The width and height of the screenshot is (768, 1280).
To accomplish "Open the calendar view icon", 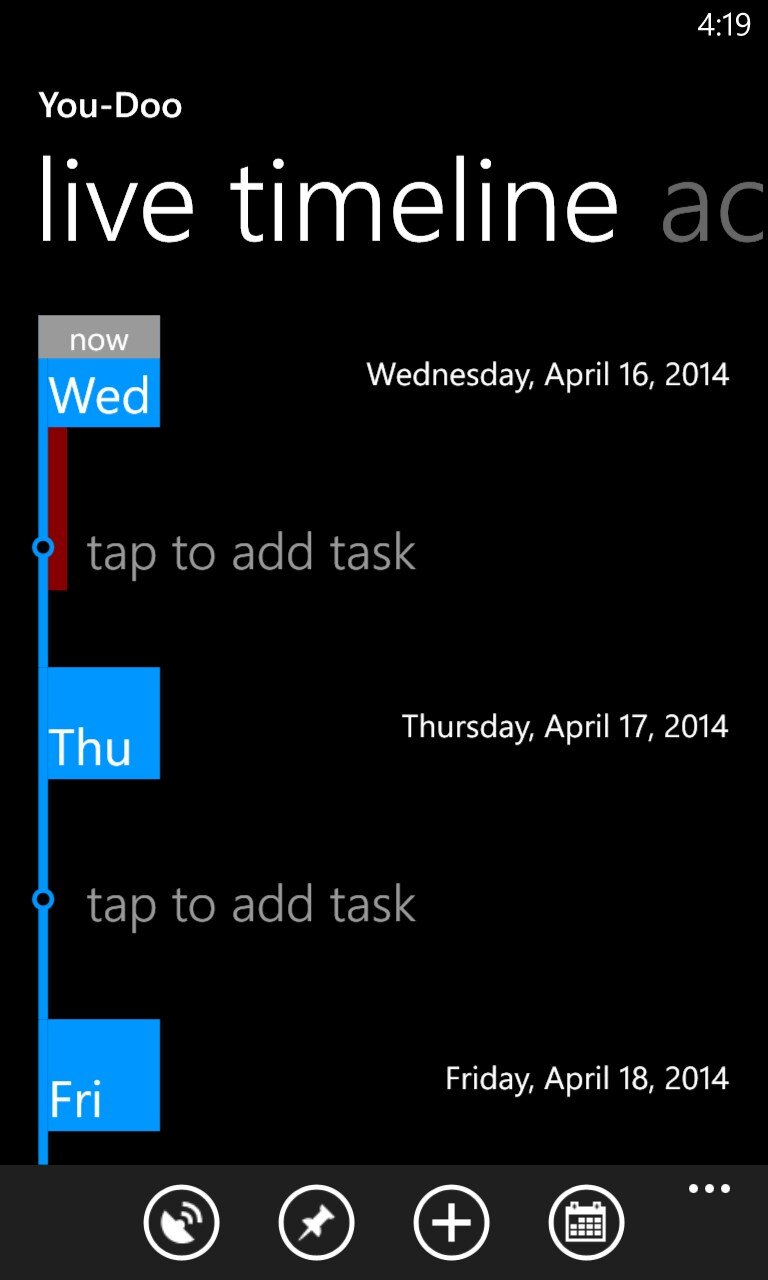I will pyautogui.click(x=586, y=1222).
